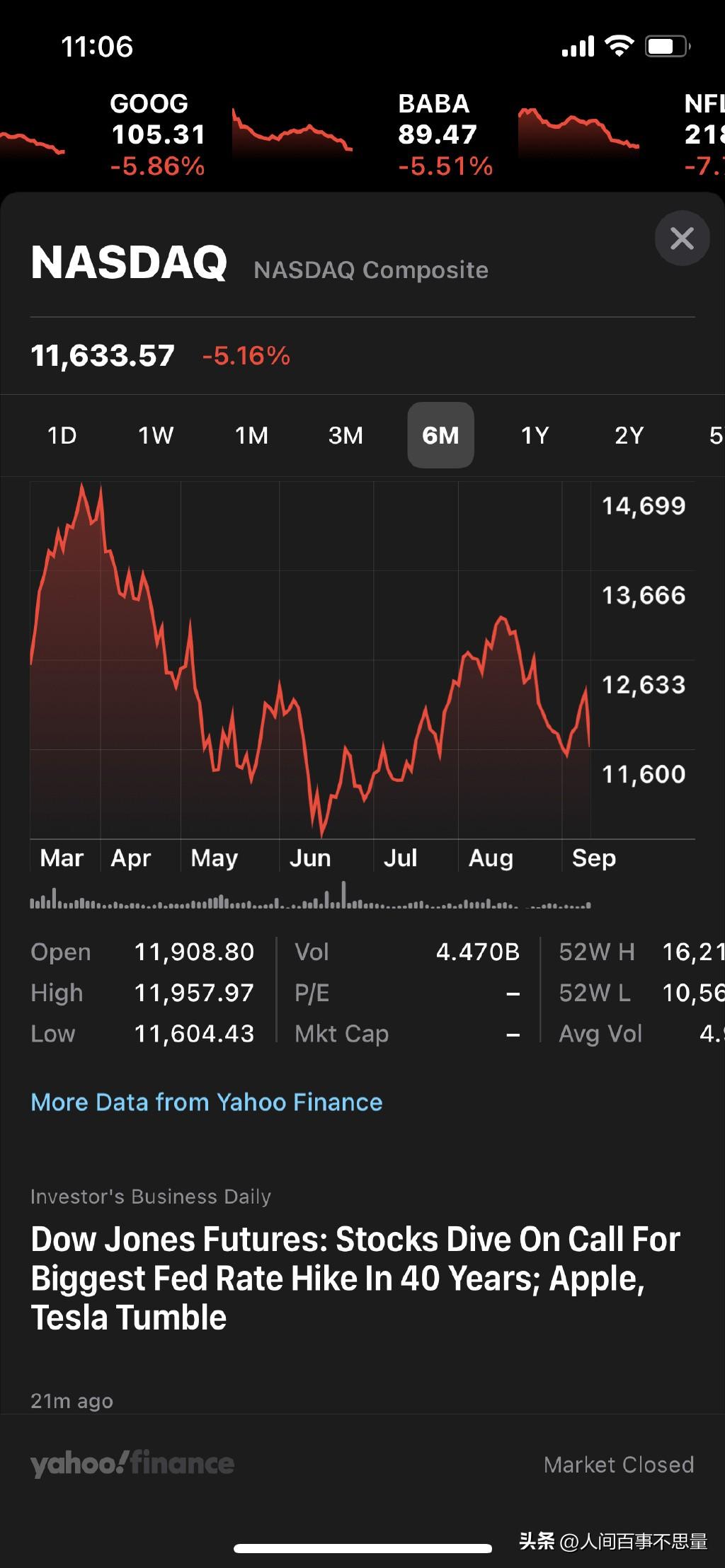Open More Data from Yahoo Finance

click(206, 1102)
